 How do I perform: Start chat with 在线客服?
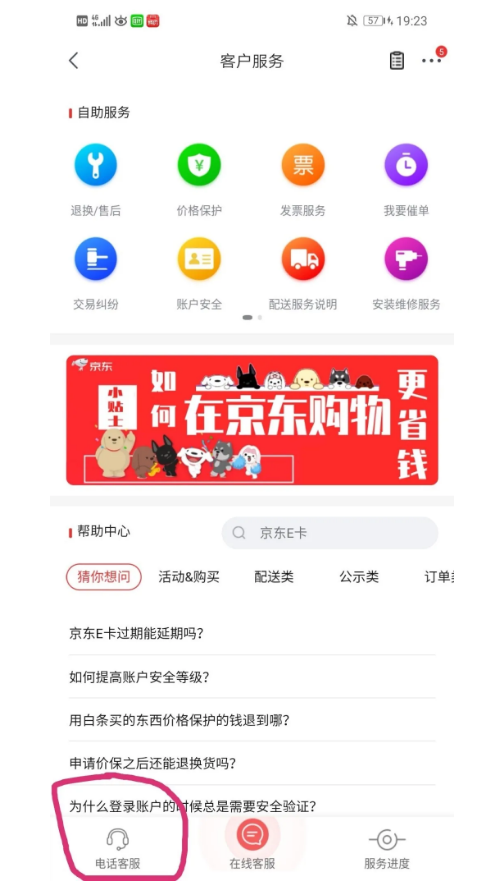click(252, 844)
